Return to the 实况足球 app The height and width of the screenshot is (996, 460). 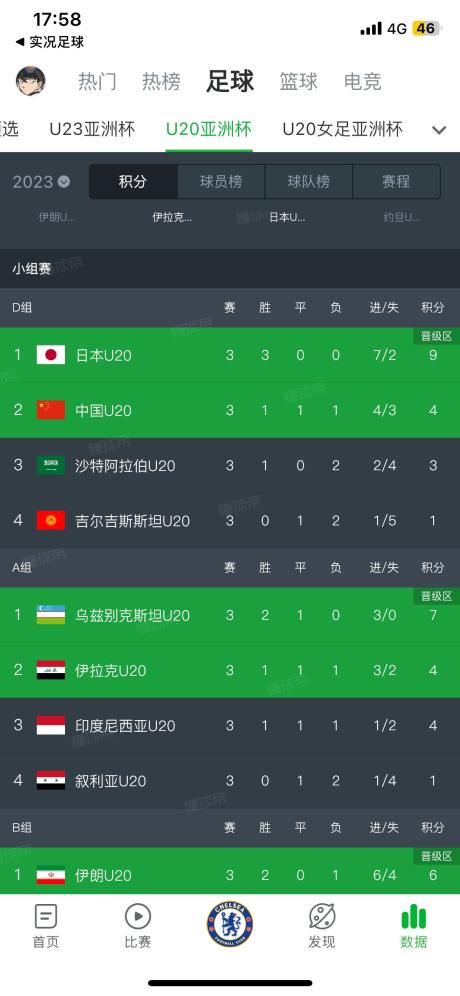50,43
